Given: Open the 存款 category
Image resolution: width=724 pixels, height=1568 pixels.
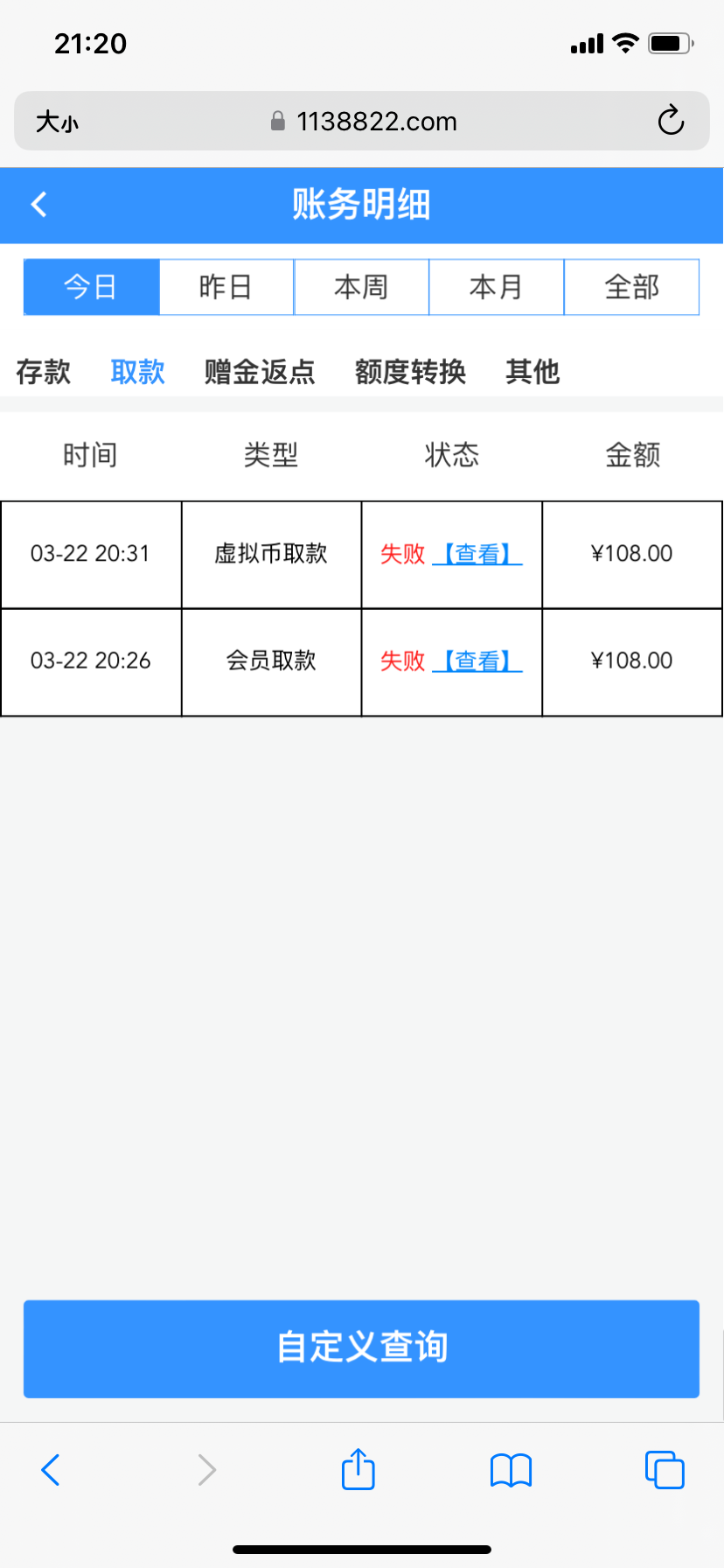Looking at the screenshot, I should click(x=44, y=372).
